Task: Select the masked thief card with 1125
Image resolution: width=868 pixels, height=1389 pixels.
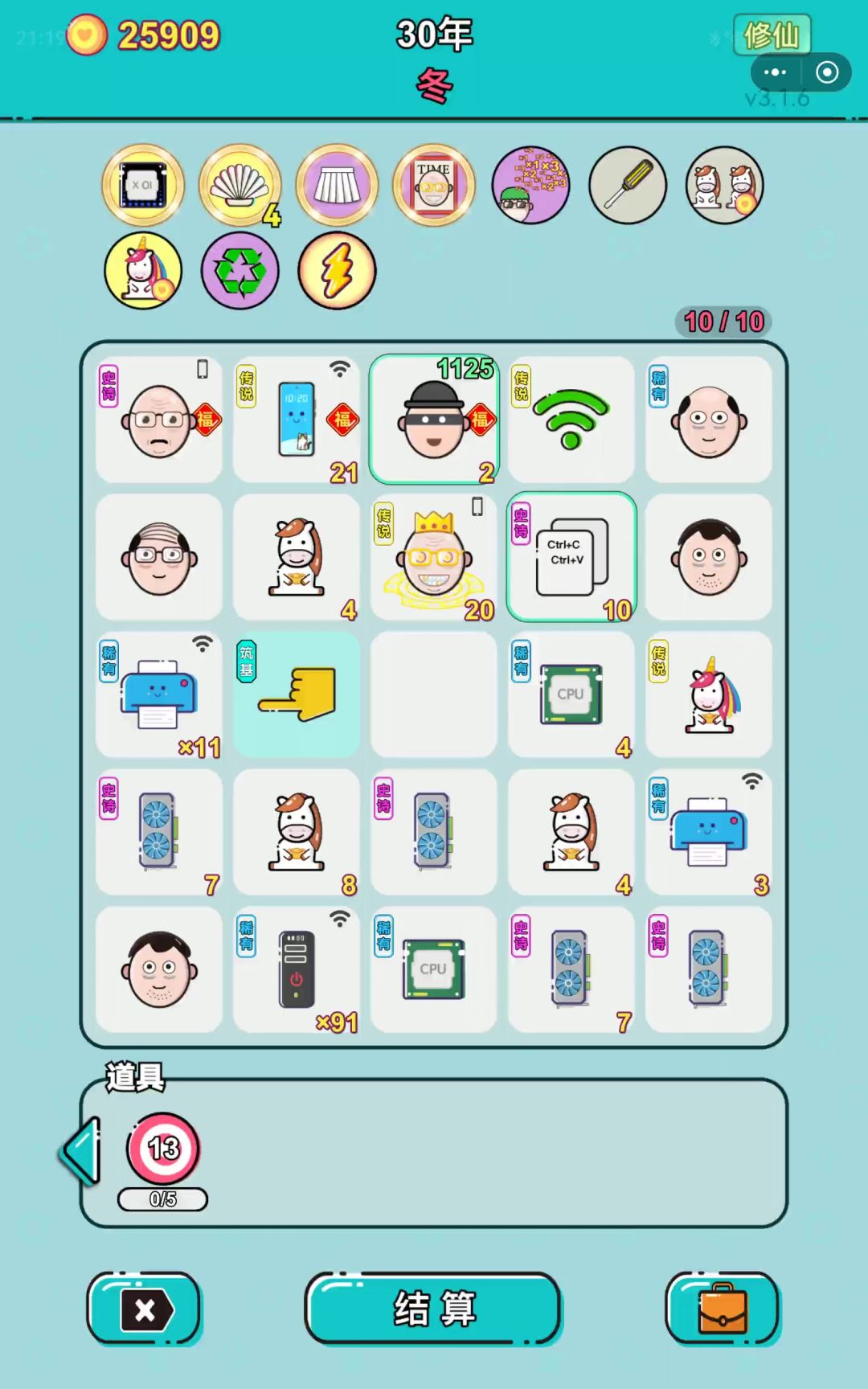Action: point(434,420)
